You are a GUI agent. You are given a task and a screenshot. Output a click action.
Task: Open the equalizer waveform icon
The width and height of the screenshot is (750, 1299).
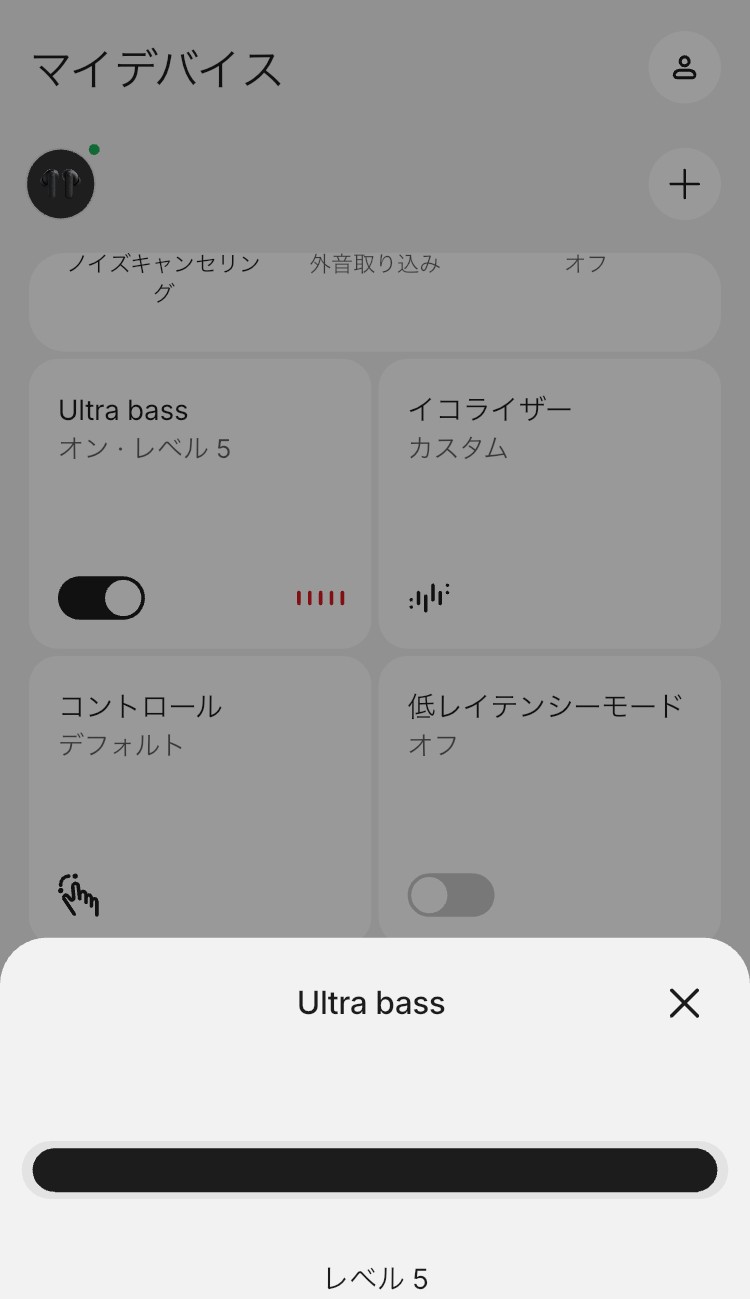click(428, 597)
